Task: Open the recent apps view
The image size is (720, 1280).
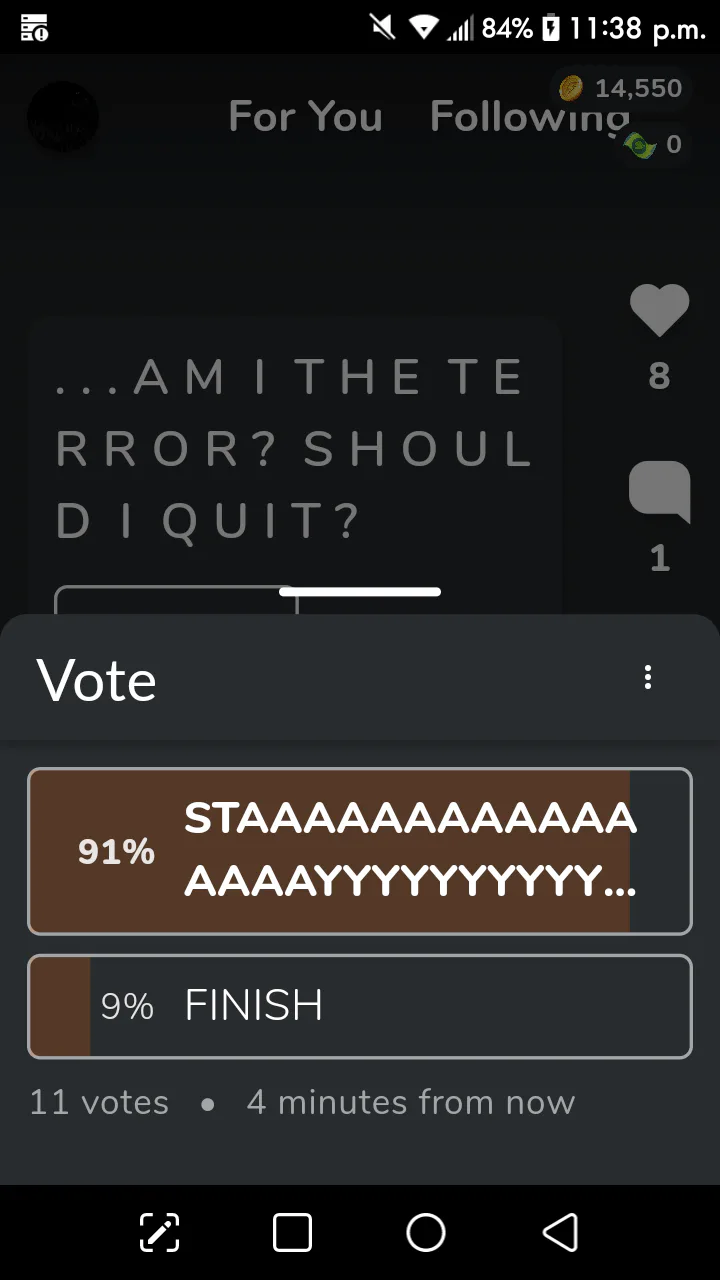Action: point(292,1232)
